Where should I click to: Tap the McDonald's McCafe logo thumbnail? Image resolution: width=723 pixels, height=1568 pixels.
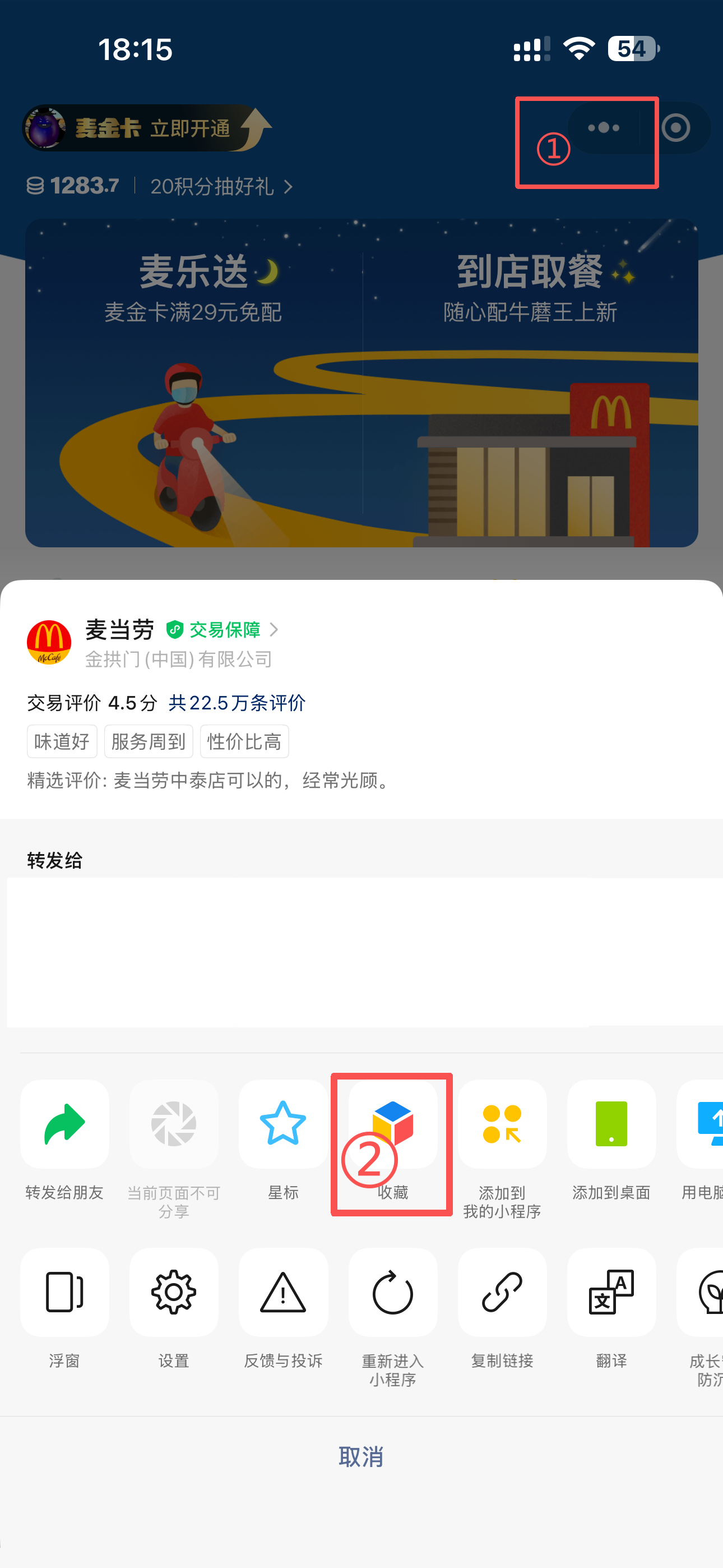click(x=50, y=642)
